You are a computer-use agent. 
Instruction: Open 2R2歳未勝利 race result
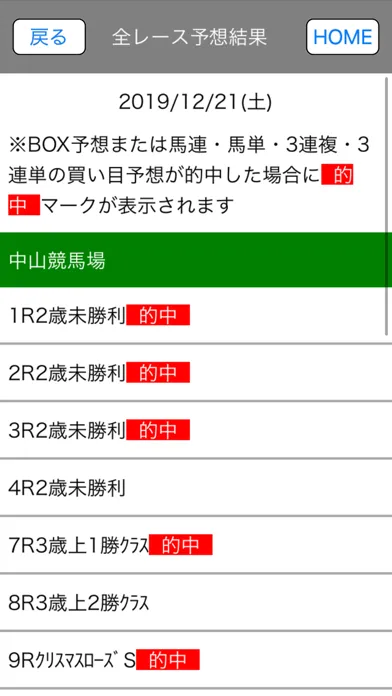coord(196,372)
